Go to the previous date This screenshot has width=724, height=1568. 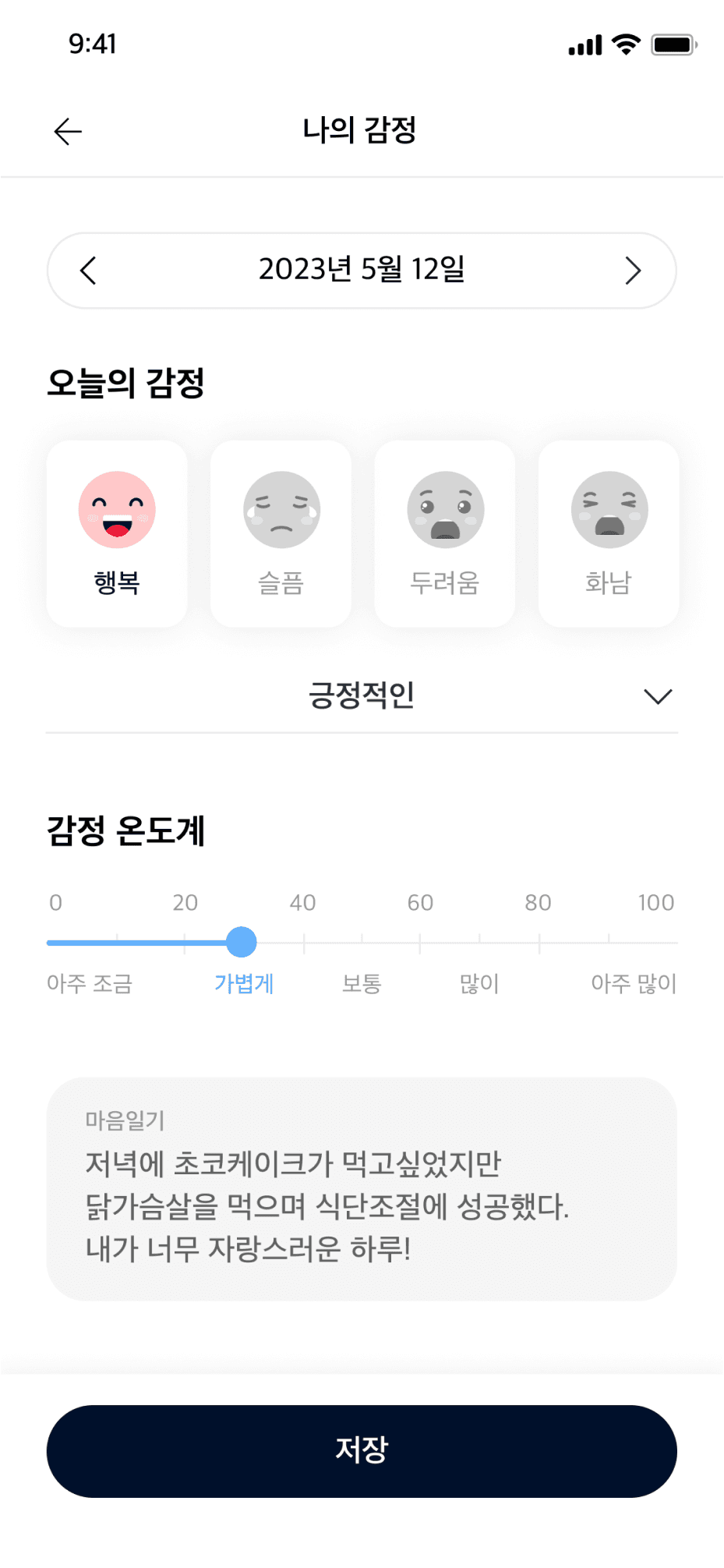88,271
